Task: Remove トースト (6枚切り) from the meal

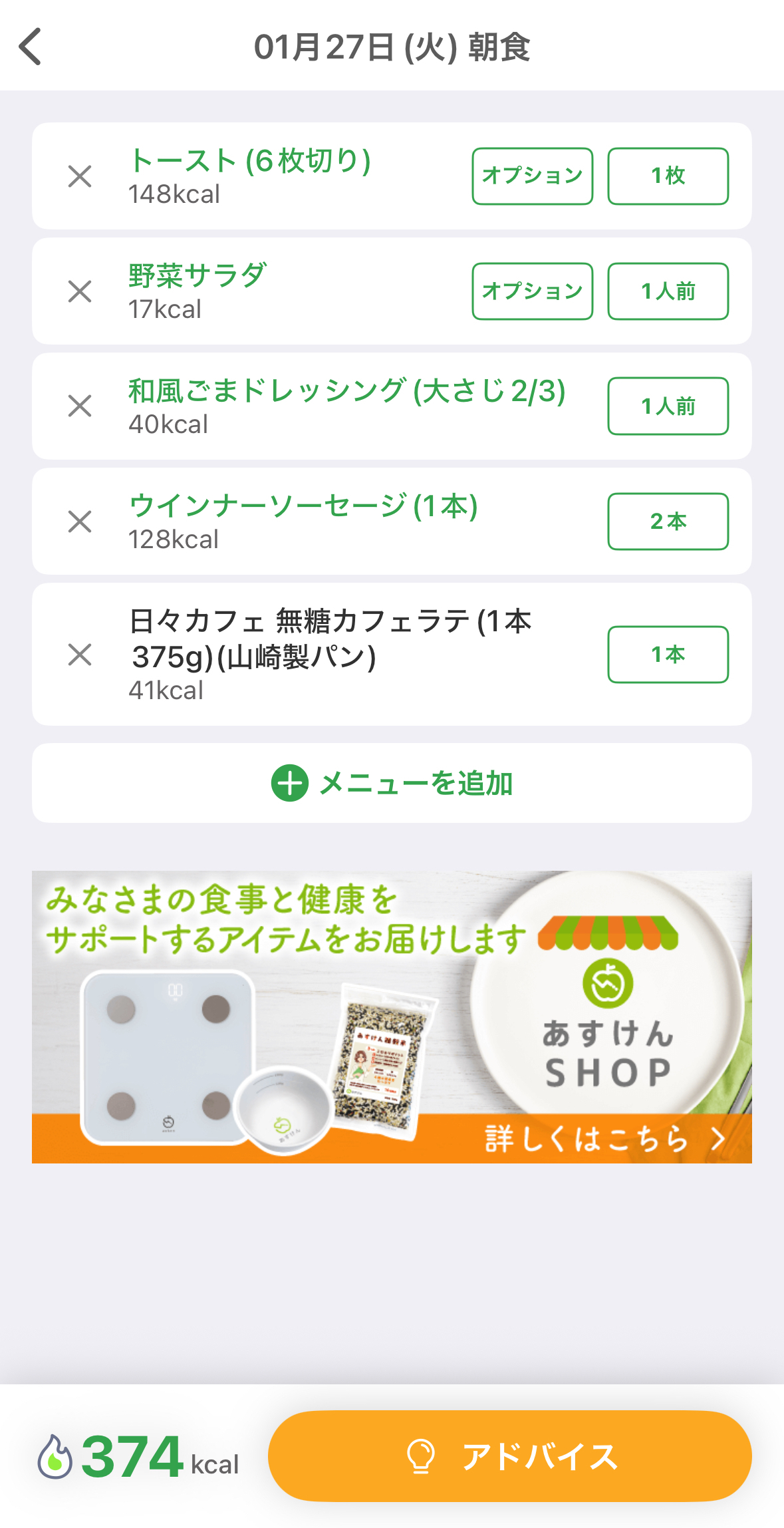Action: point(80,176)
